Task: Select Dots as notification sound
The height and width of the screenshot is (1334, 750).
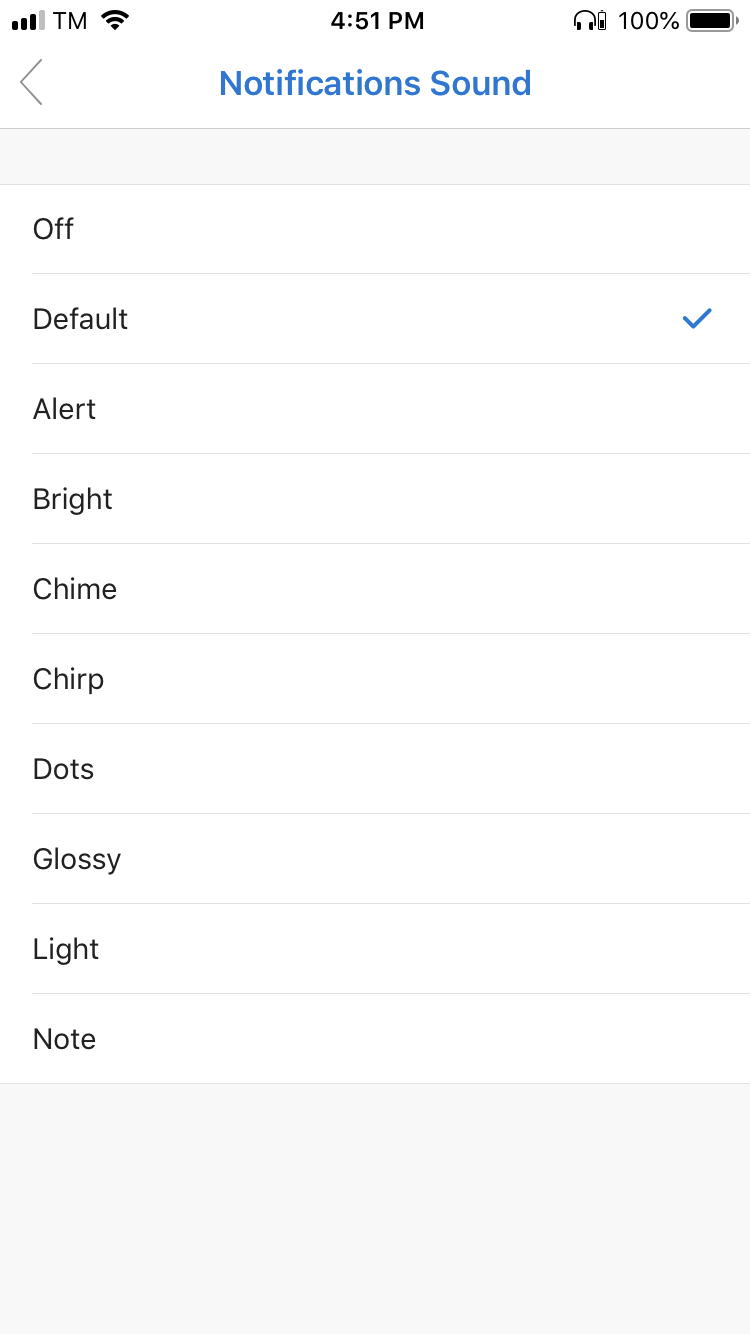Action: [375, 769]
